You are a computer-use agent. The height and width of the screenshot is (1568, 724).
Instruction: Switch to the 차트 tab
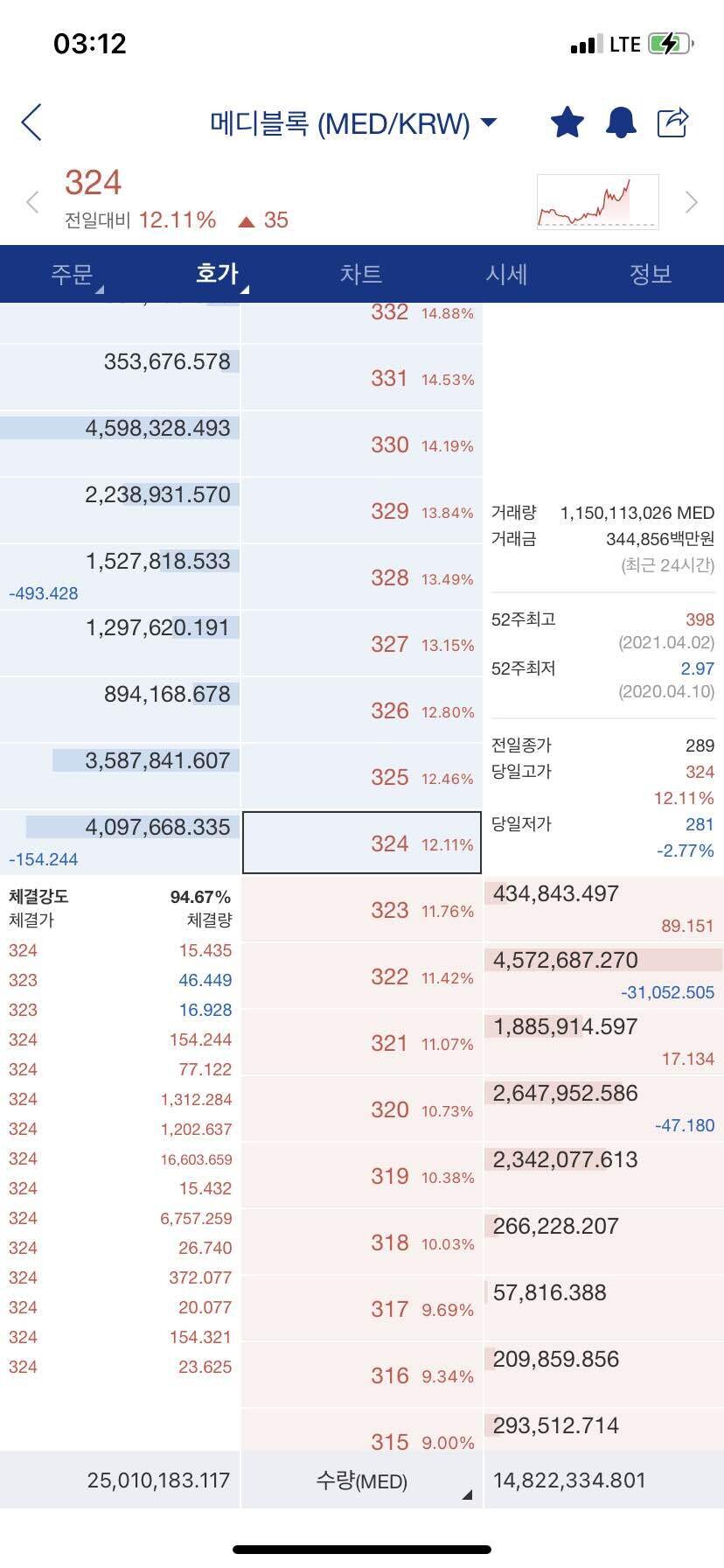tap(361, 274)
